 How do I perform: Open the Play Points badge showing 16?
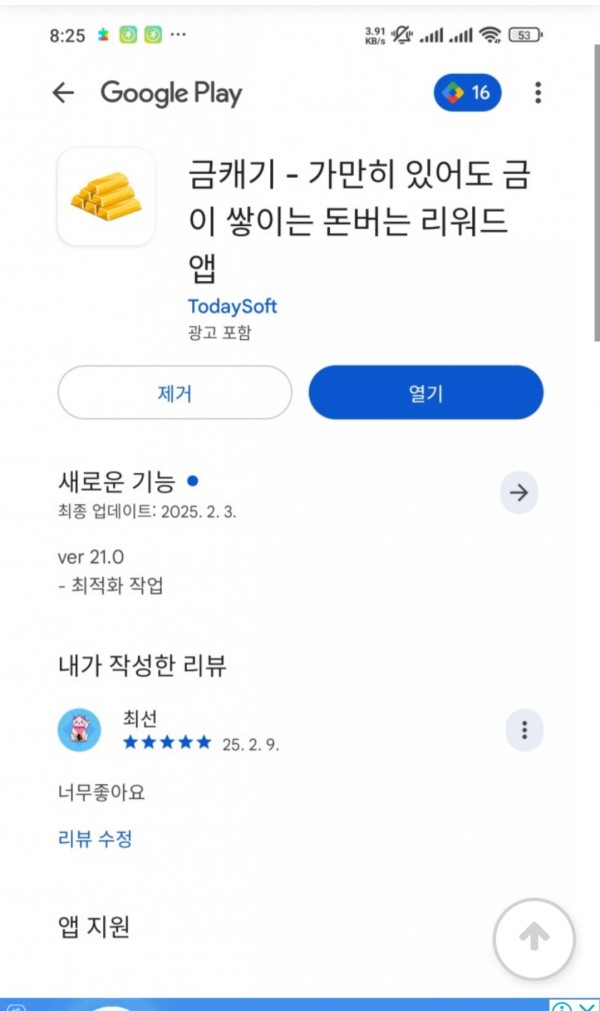tap(467, 93)
